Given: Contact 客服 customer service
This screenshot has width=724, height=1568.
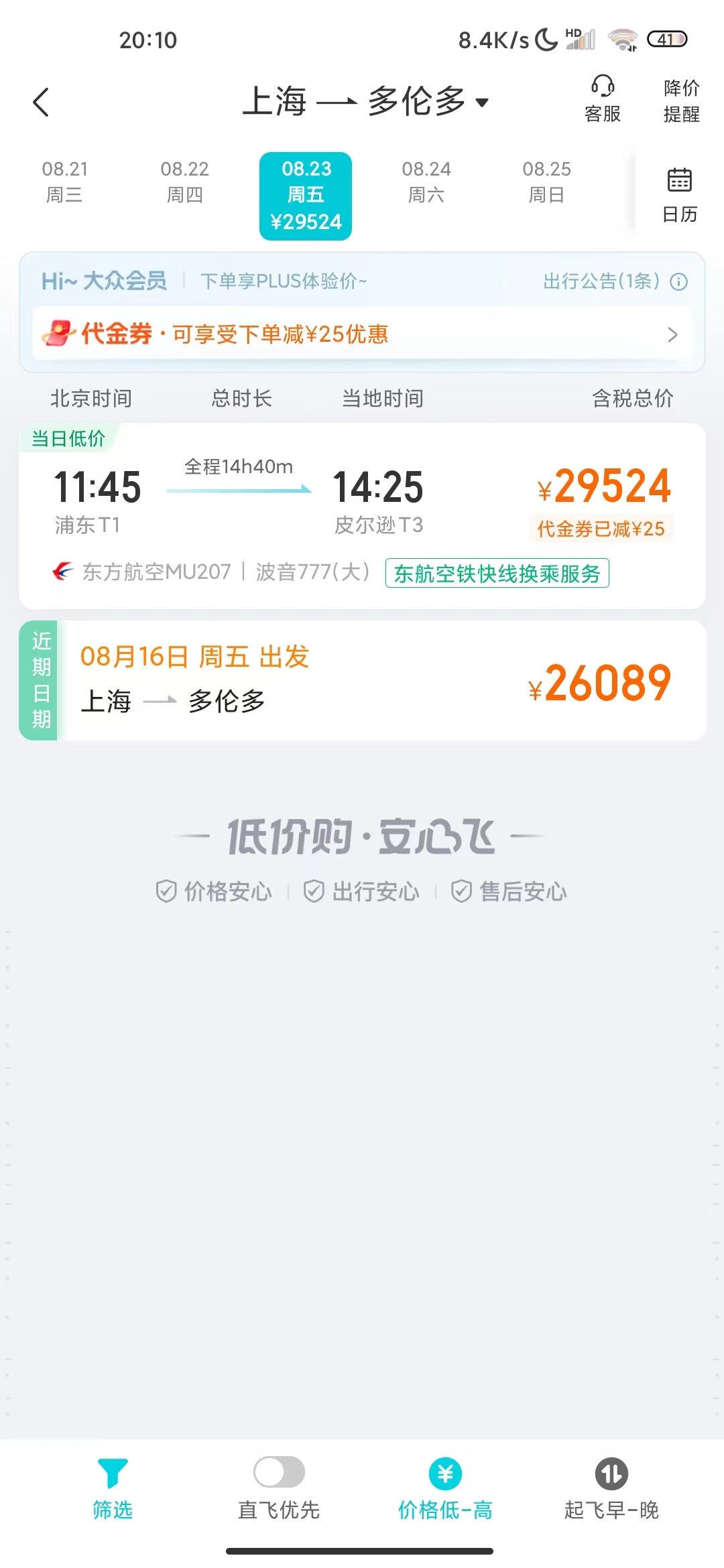Looking at the screenshot, I should point(602,99).
